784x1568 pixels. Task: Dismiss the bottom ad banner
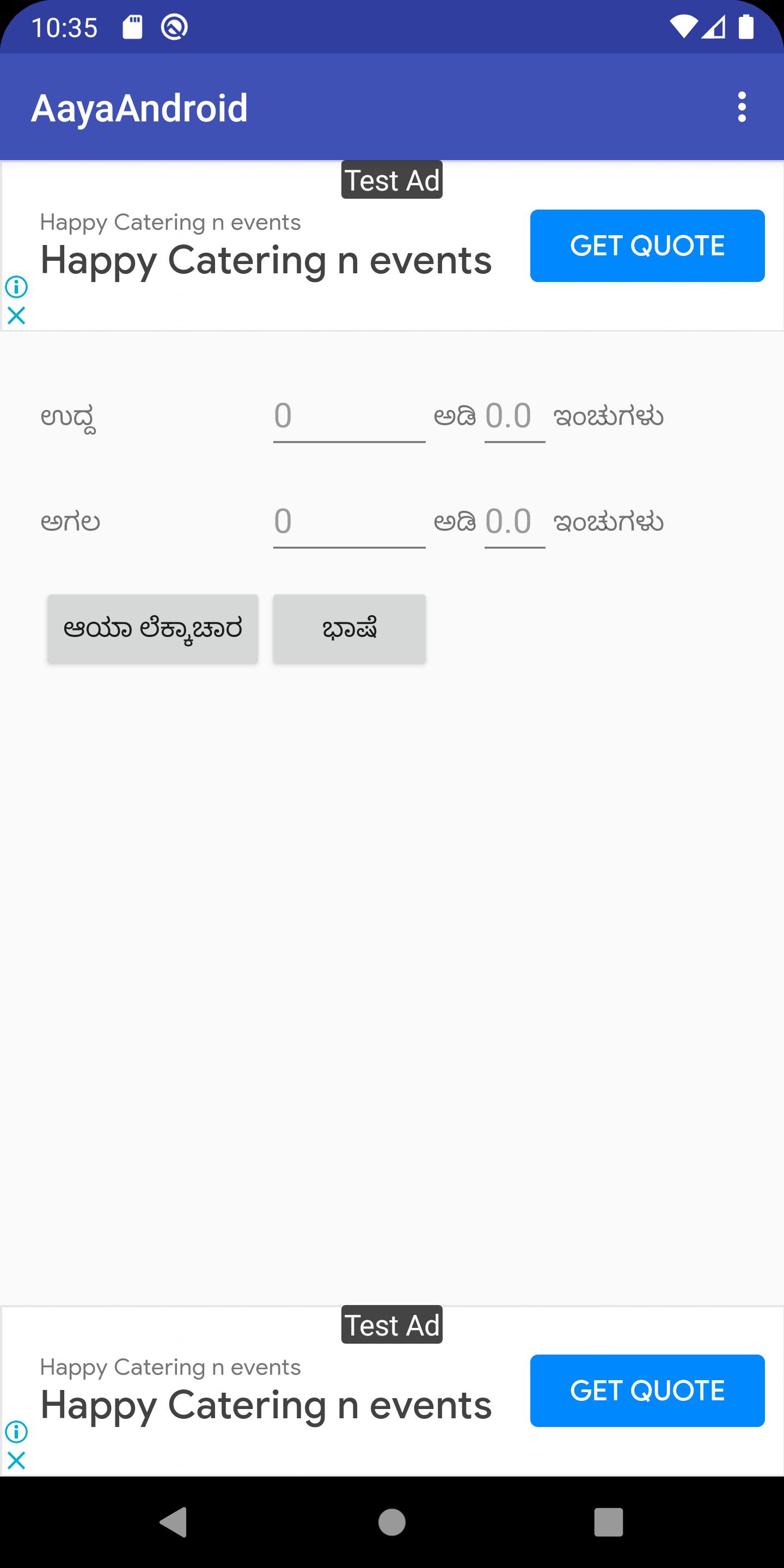point(16,1460)
